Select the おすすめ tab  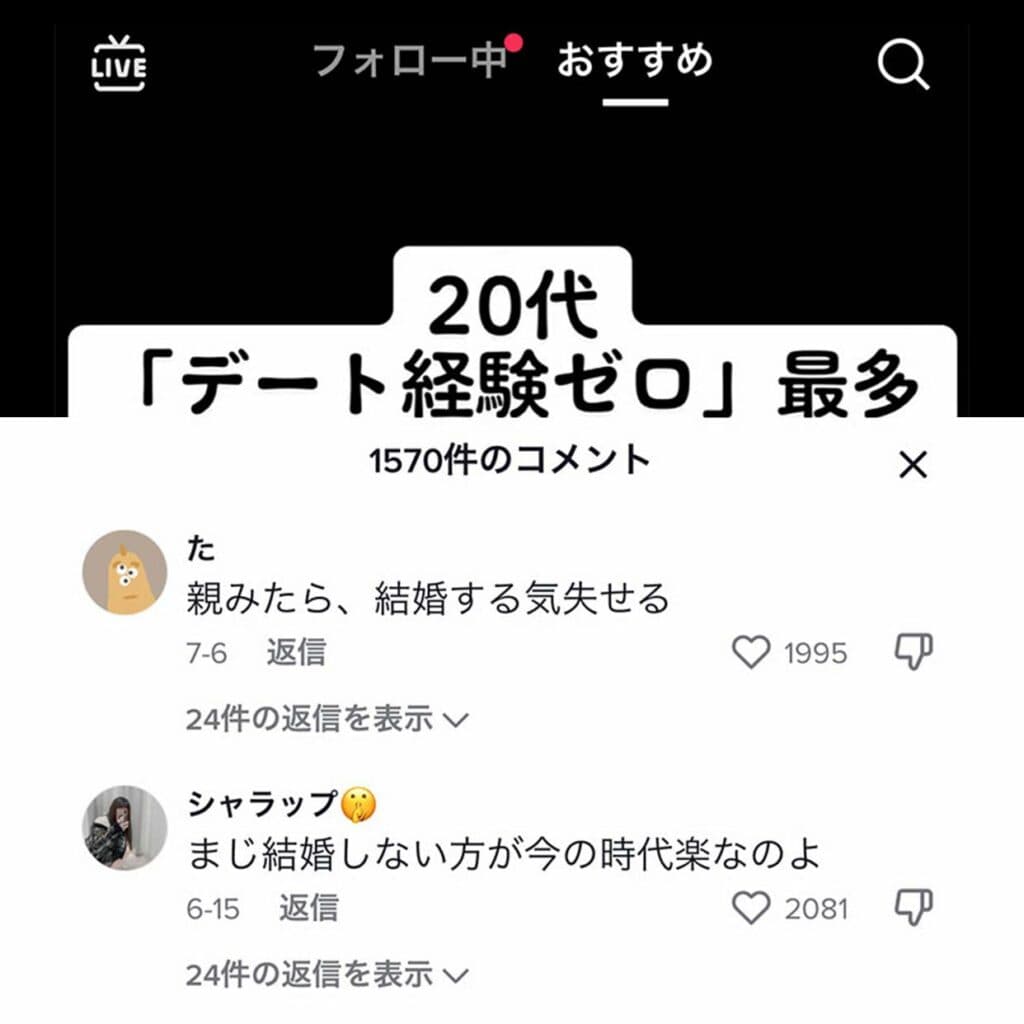[635, 61]
